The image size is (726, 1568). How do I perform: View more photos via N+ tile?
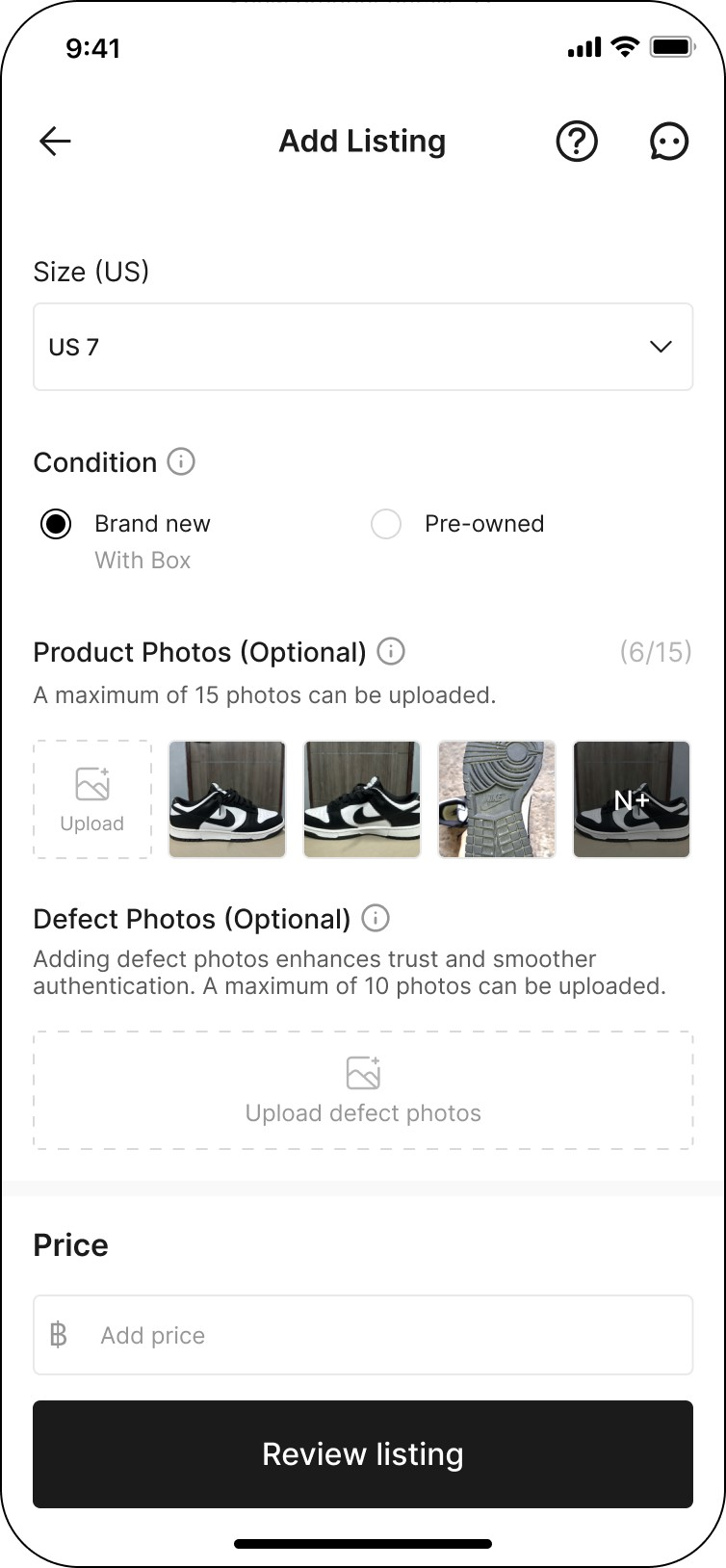coord(632,799)
